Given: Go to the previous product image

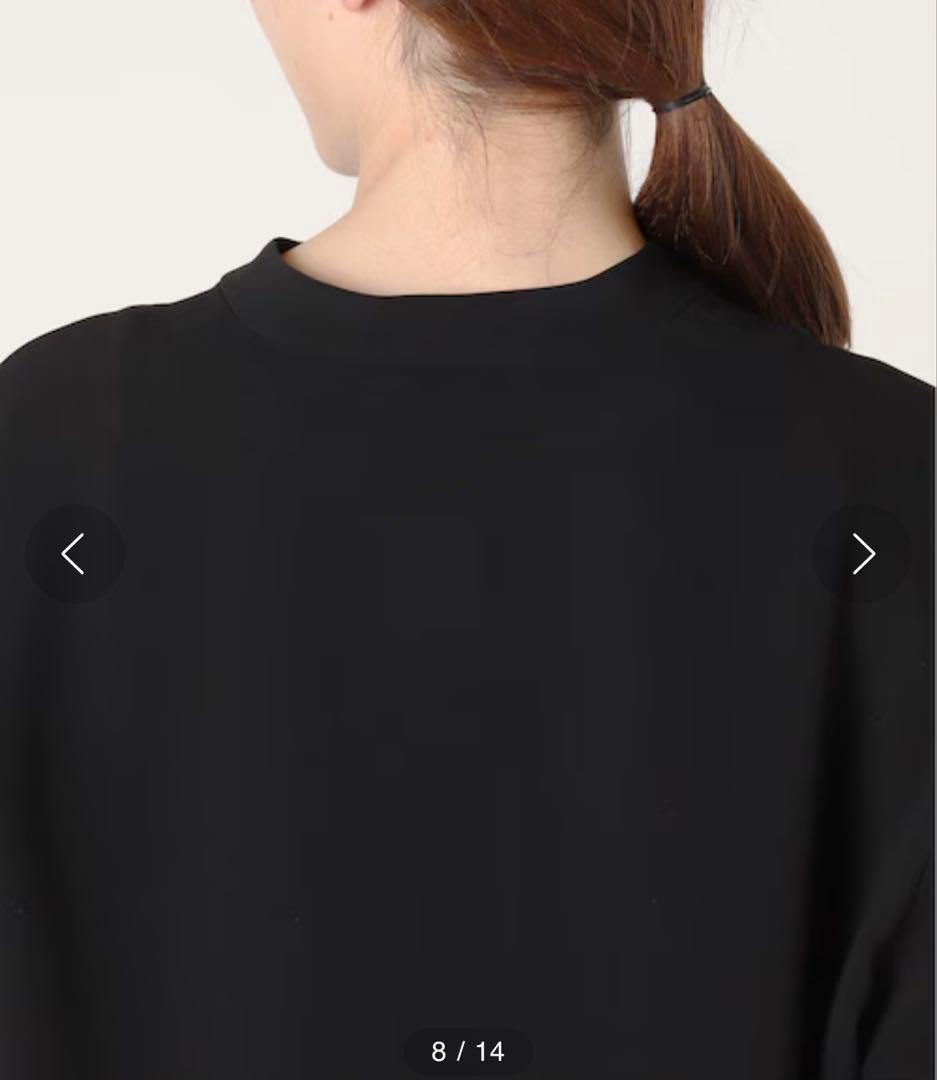Looking at the screenshot, I should pos(75,554).
